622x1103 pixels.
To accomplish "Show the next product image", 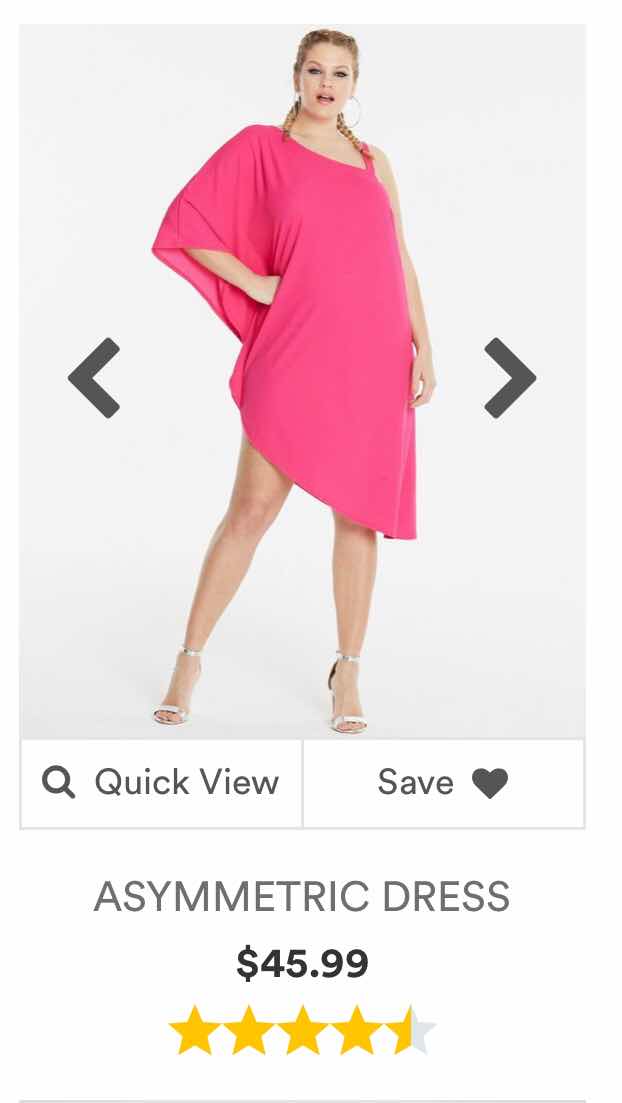I will pyautogui.click(x=509, y=378).
